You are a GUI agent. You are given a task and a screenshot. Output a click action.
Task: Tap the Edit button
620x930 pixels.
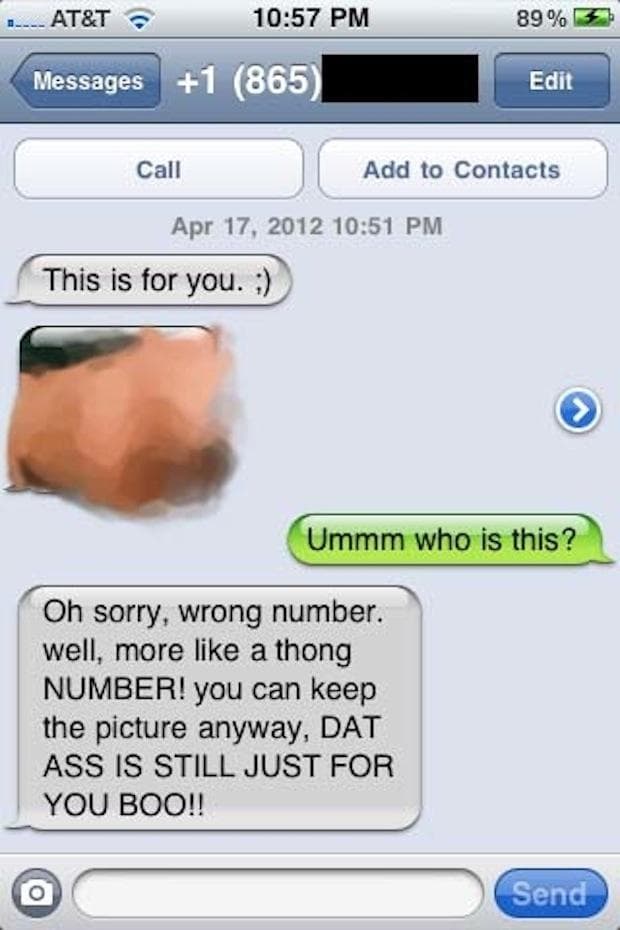551,81
